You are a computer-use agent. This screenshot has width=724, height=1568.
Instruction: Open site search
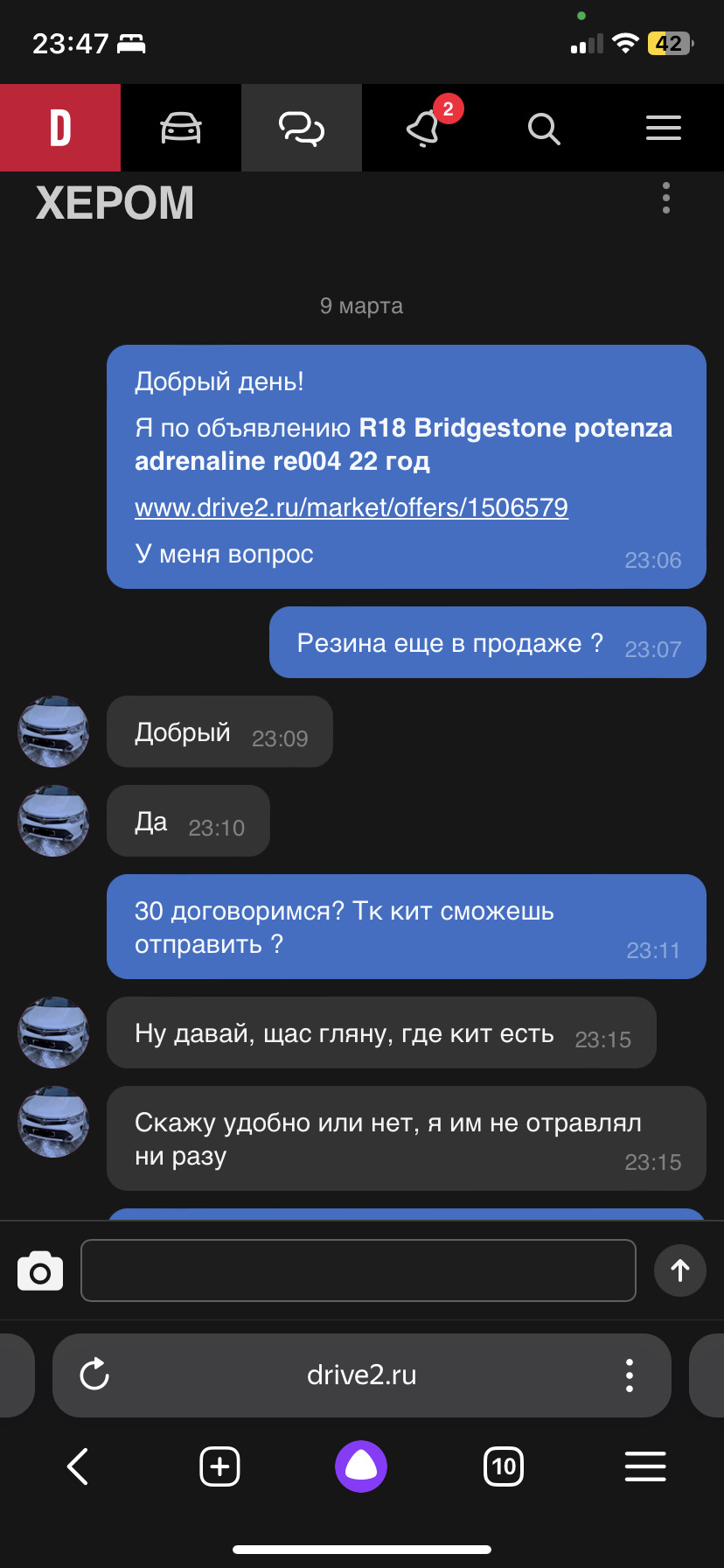click(543, 129)
